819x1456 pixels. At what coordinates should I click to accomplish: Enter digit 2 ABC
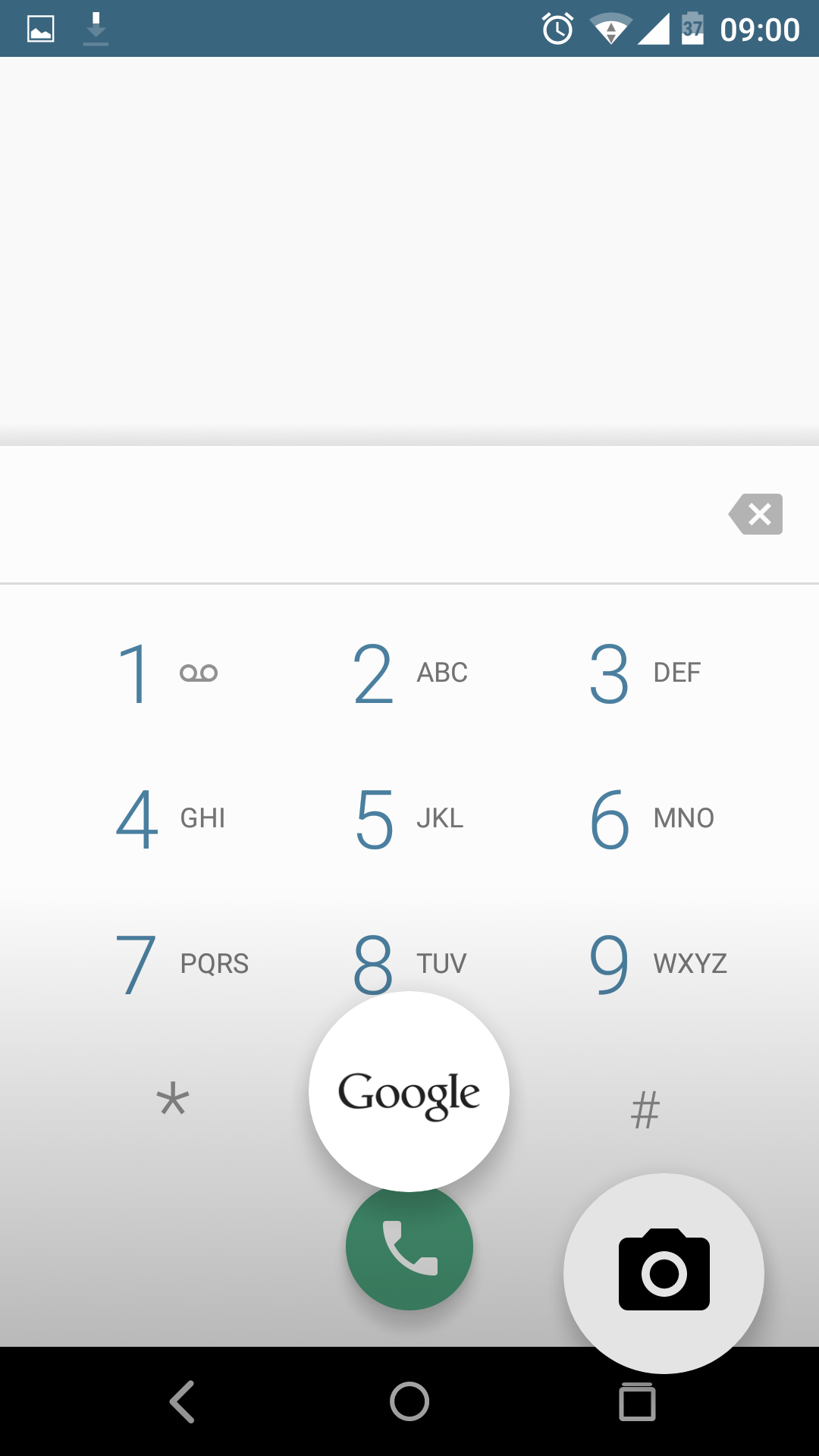[409, 673]
